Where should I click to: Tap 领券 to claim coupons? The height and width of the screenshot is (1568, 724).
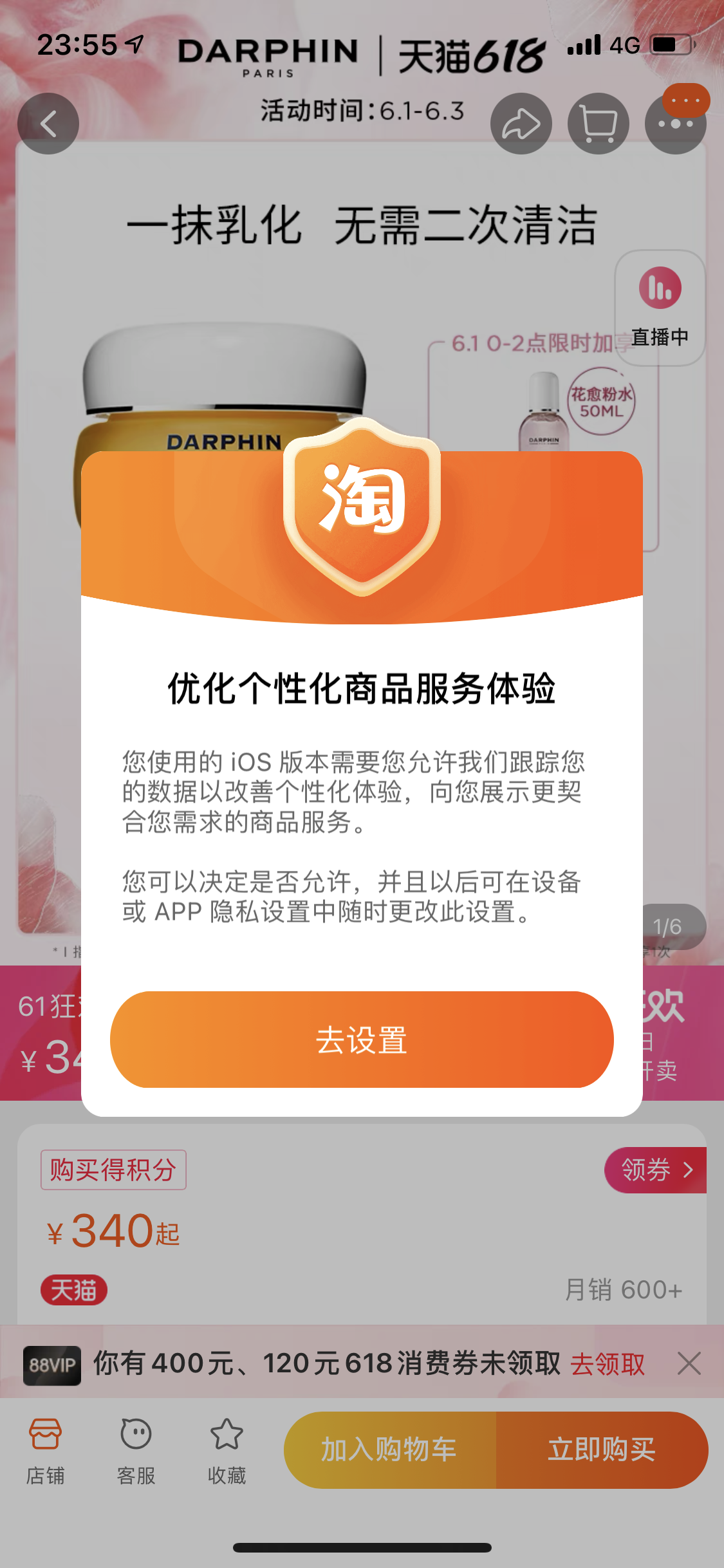[655, 1170]
